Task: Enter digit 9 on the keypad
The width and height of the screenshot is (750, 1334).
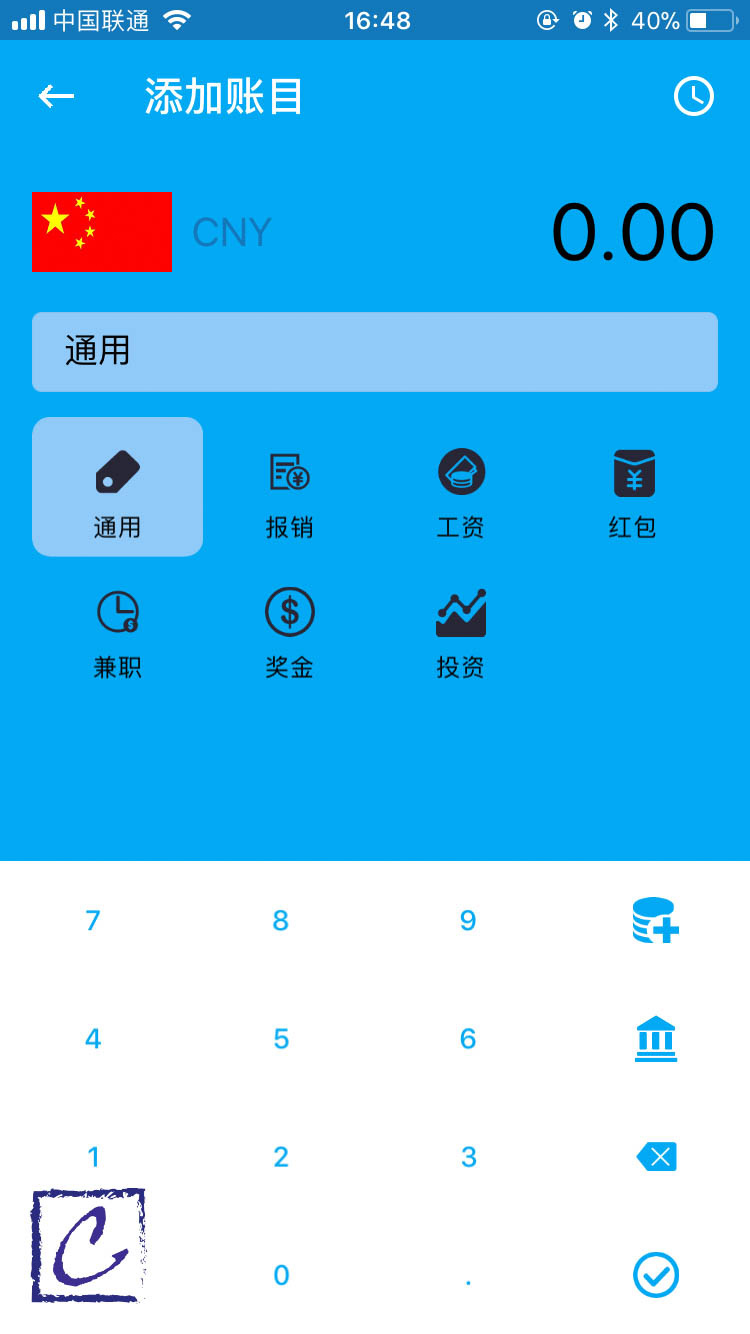Action: tap(468, 920)
